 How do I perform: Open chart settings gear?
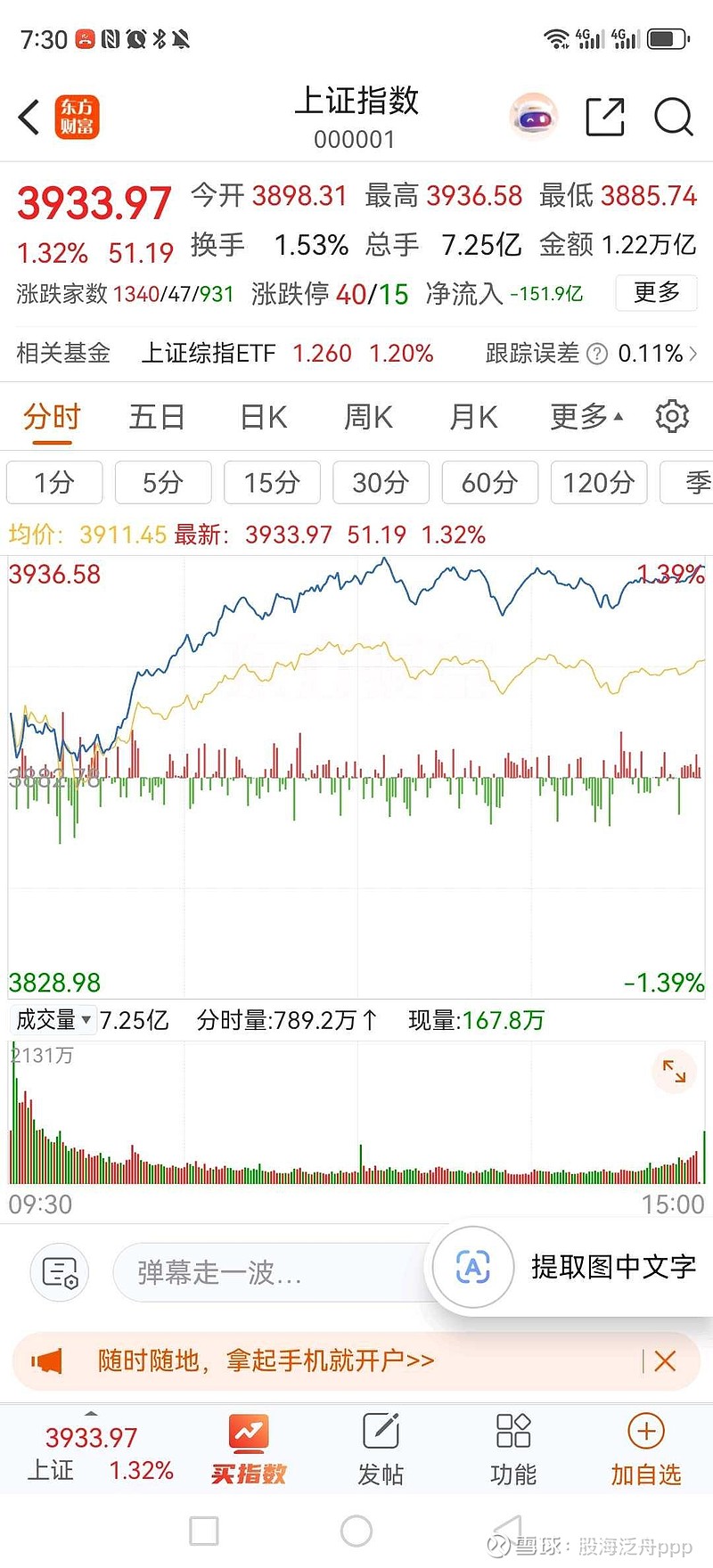pos(672,417)
